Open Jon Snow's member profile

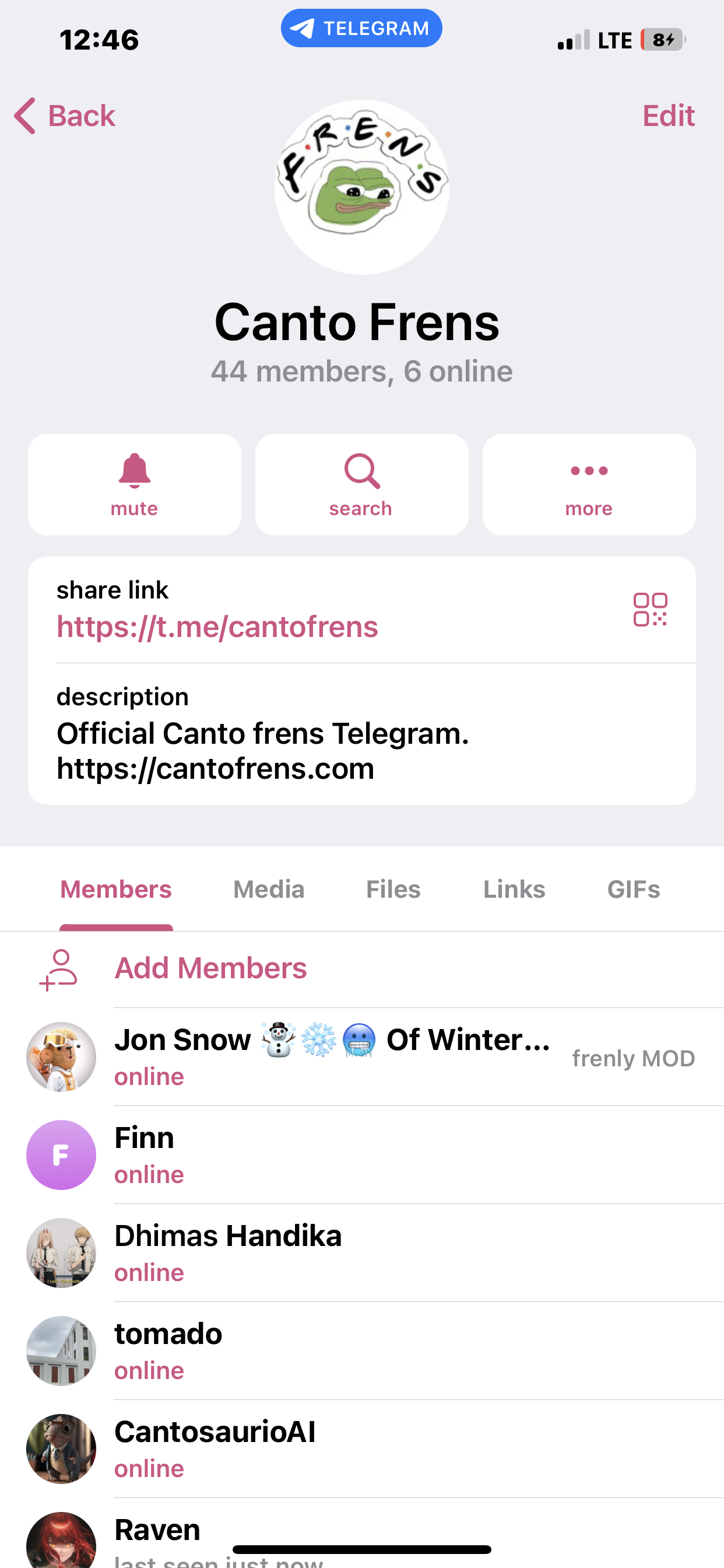pyautogui.click(x=332, y=1056)
